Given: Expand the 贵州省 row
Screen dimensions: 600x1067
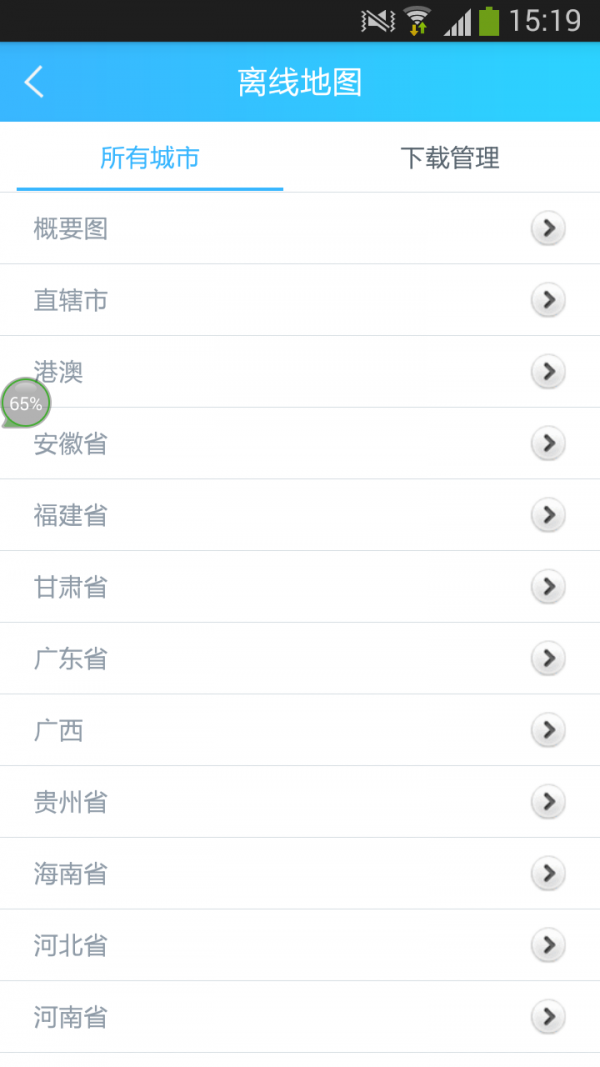Looking at the screenshot, I should tap(300, 802).
